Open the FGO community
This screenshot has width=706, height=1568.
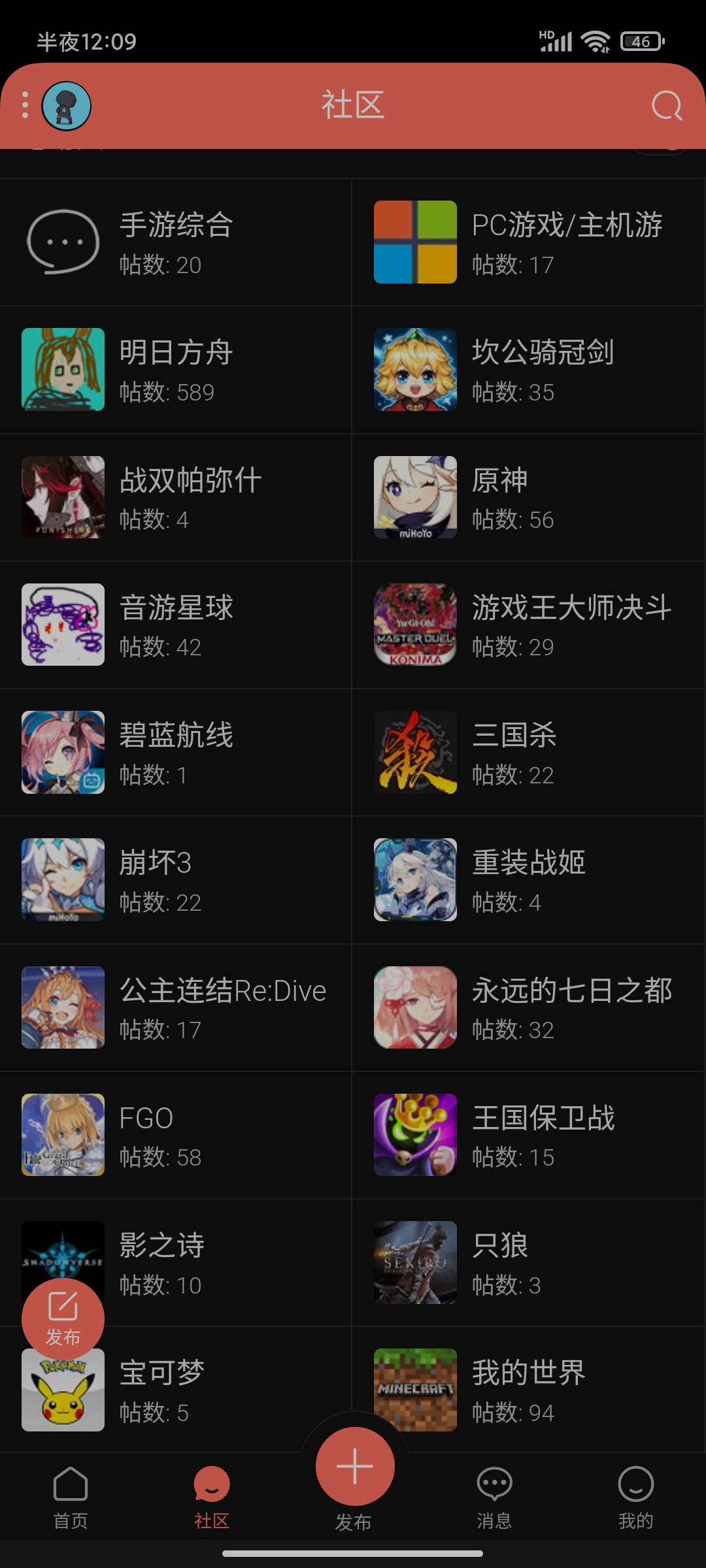[x=176, y=1135]
